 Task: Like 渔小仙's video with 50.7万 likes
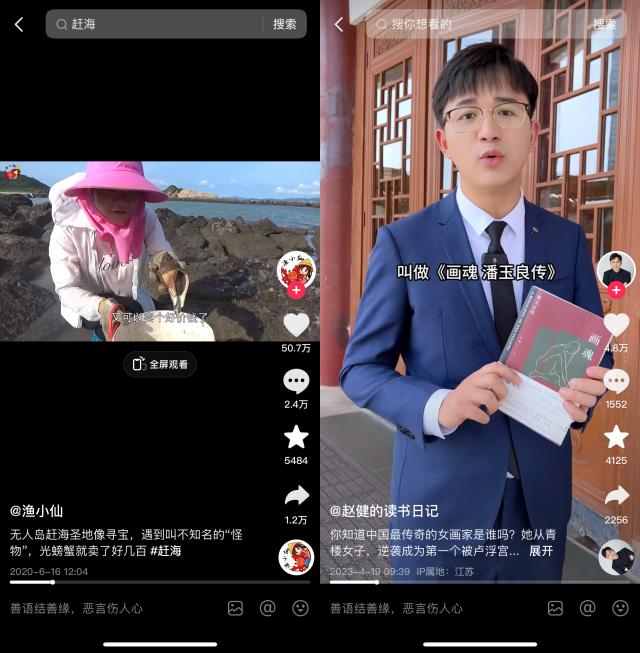(x=296, y=324)
